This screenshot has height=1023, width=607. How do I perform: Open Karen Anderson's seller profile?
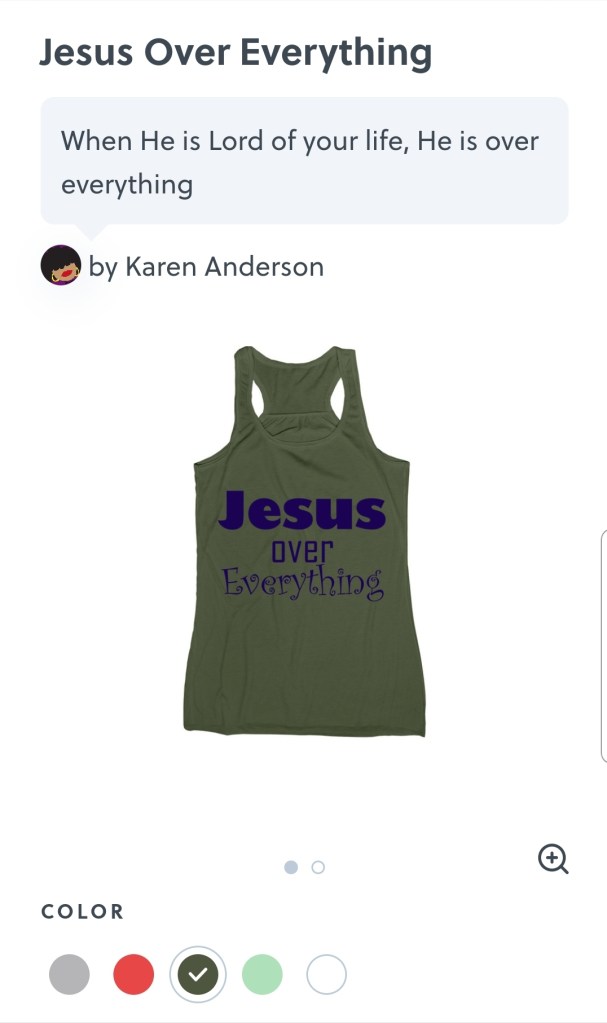(x=205, y=267)
